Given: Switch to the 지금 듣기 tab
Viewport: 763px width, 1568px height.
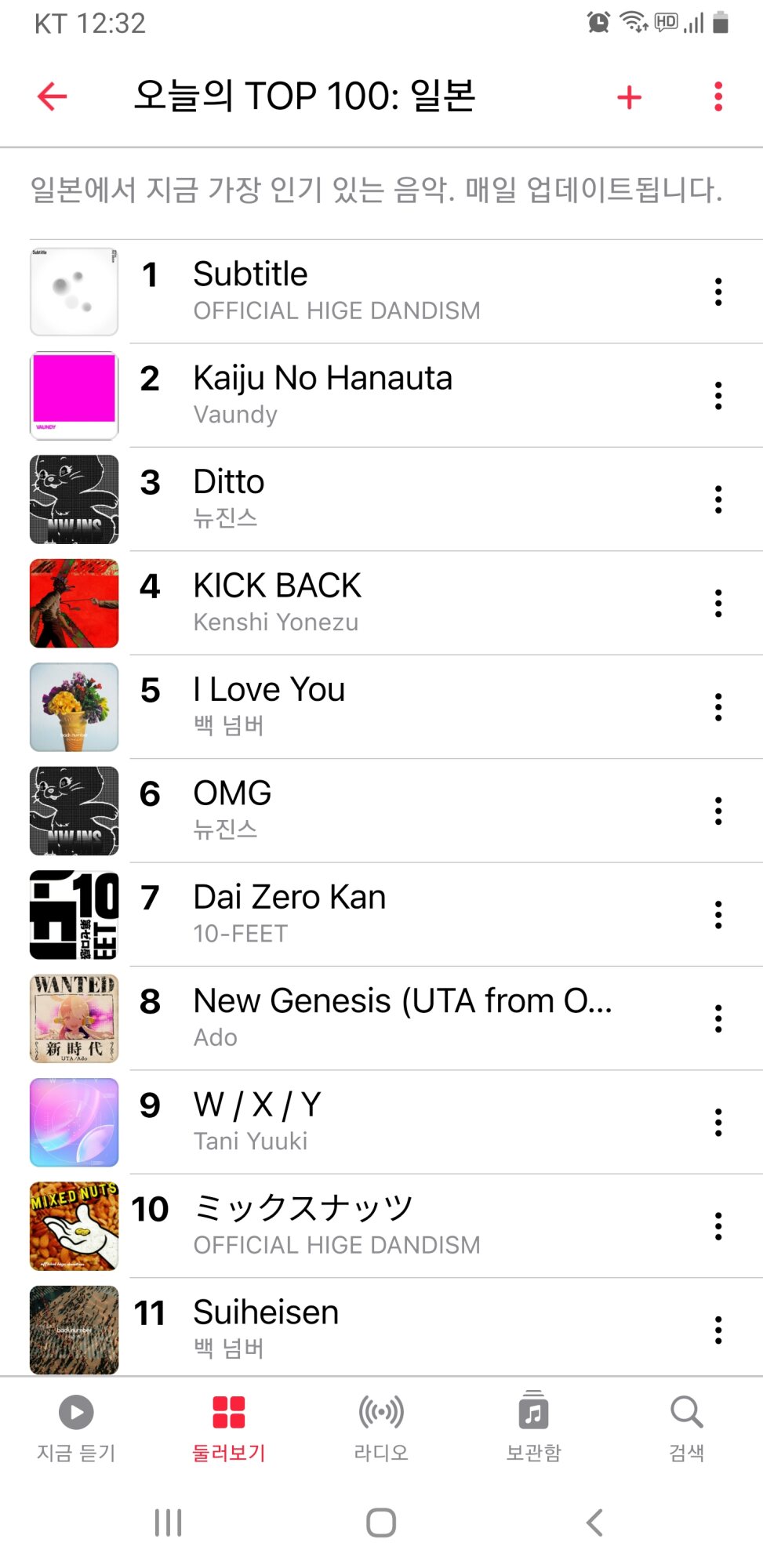Looking at the screenshot, I should click(x=76, y=1428).
